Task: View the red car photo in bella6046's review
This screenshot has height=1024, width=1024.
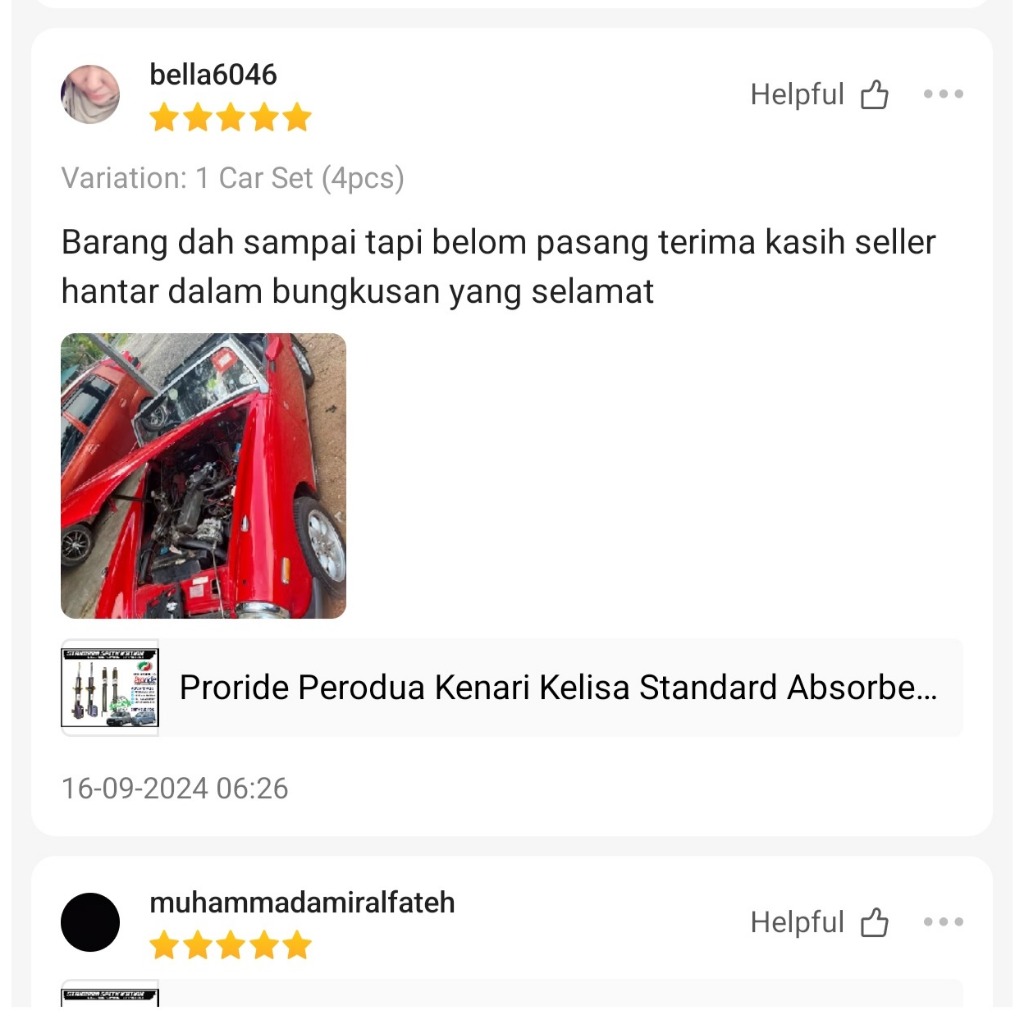Action: tap(203, 475)
